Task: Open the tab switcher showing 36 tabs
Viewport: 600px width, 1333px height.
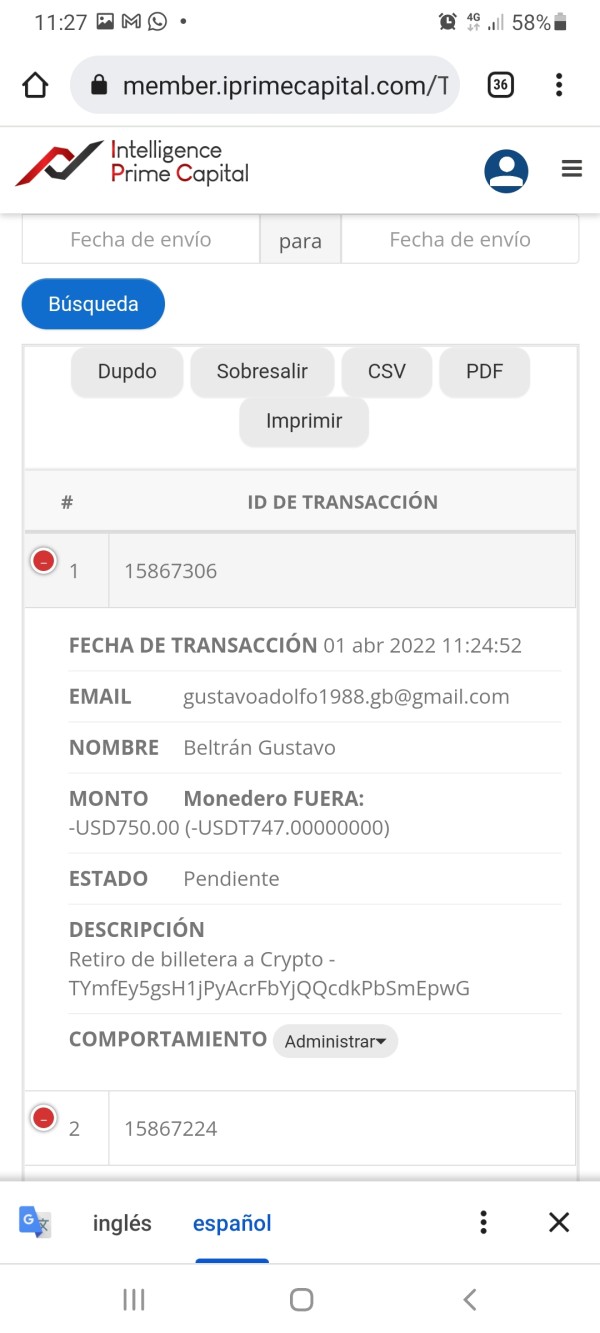Action: 501,85
